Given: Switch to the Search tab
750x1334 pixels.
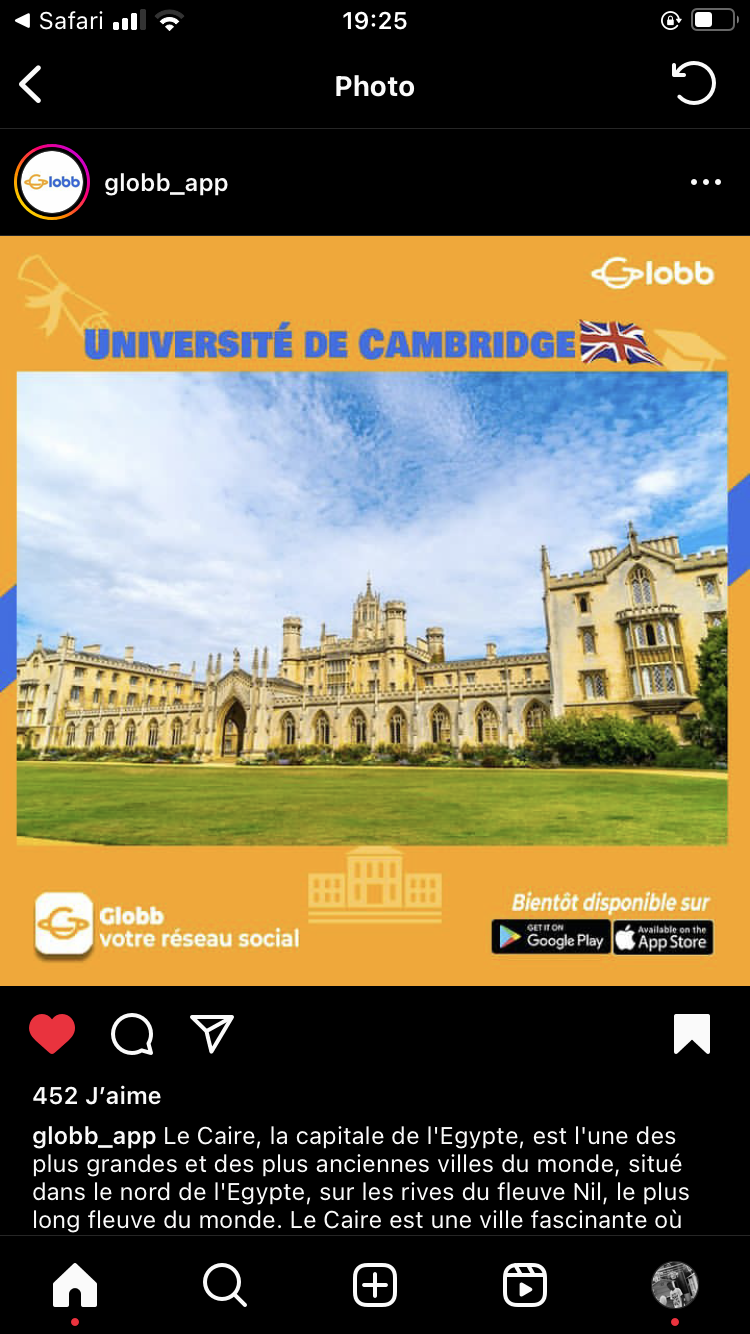Looking at the screenshot, I should click(x=224, y=1285).
